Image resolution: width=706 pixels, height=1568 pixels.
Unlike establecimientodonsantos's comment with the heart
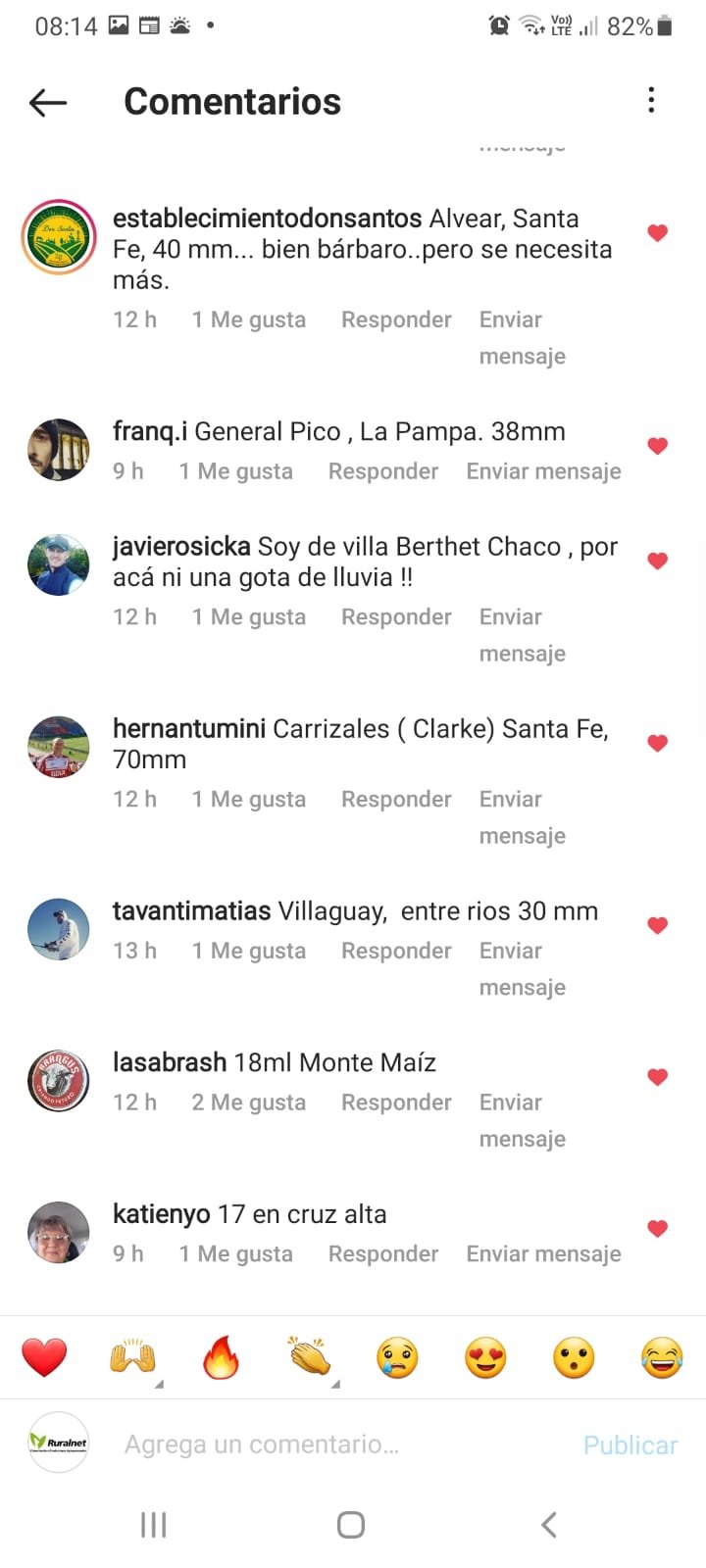coord(658,233)
